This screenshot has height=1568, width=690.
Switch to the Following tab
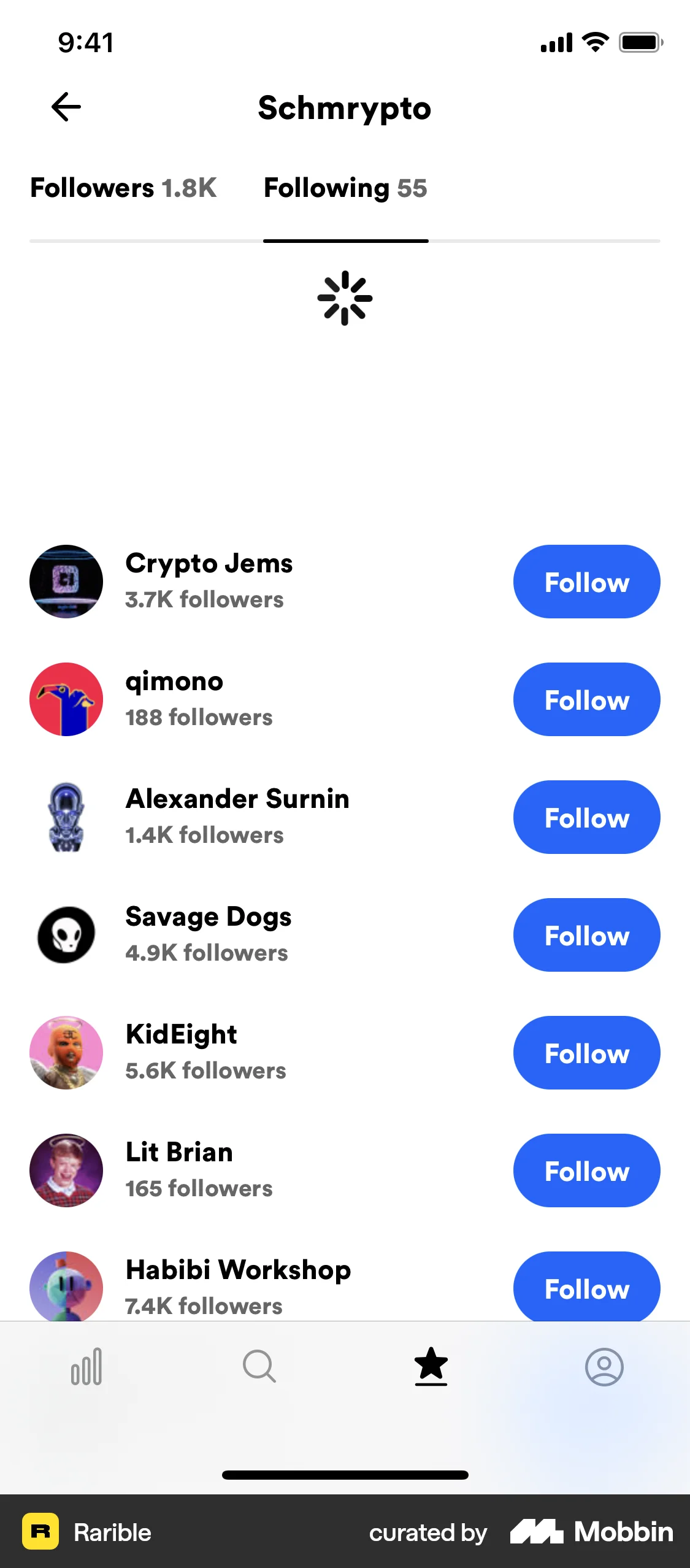pyautogui.click(x=345, y=188)
